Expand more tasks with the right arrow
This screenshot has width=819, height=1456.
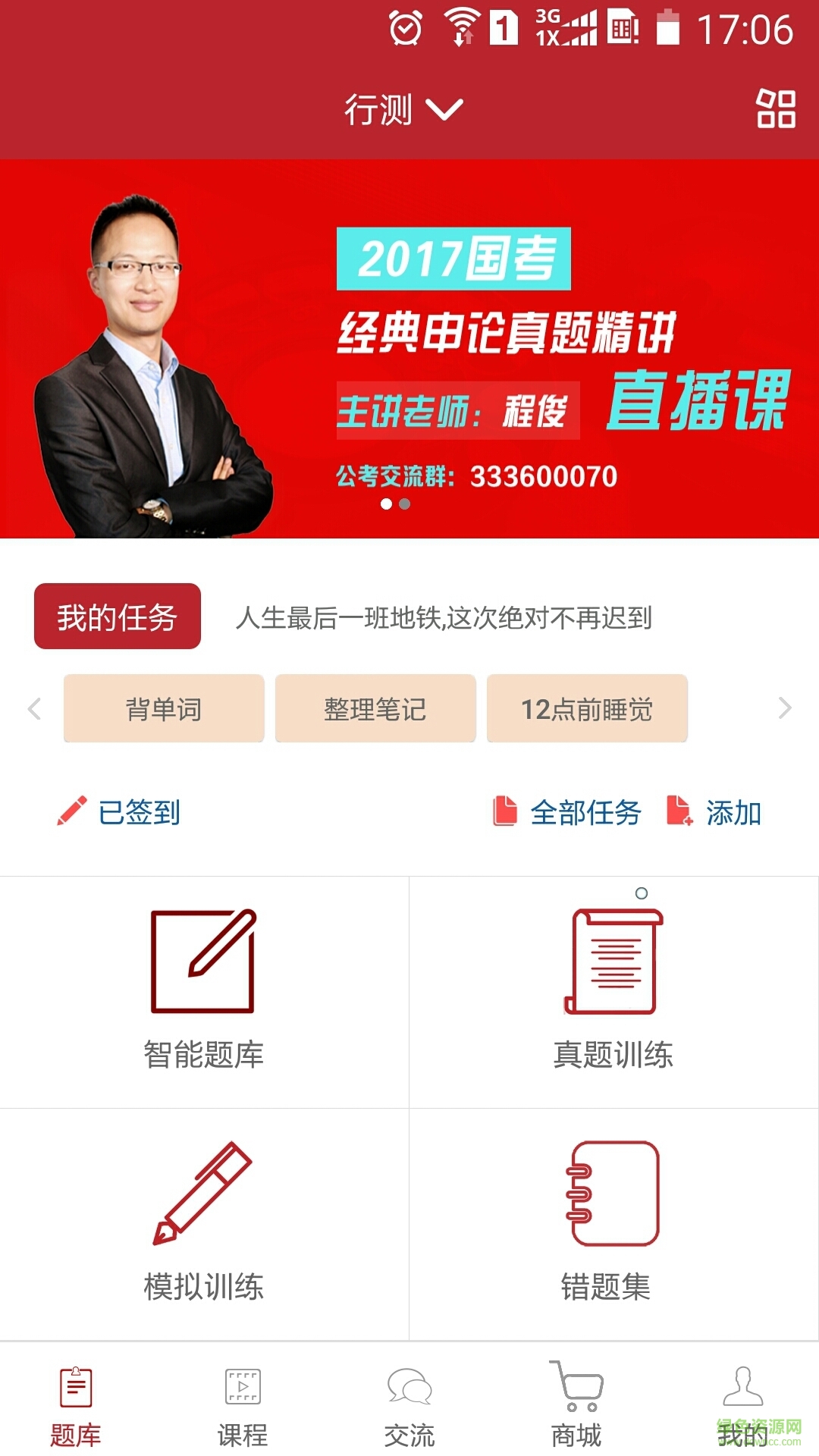[785, 708]
